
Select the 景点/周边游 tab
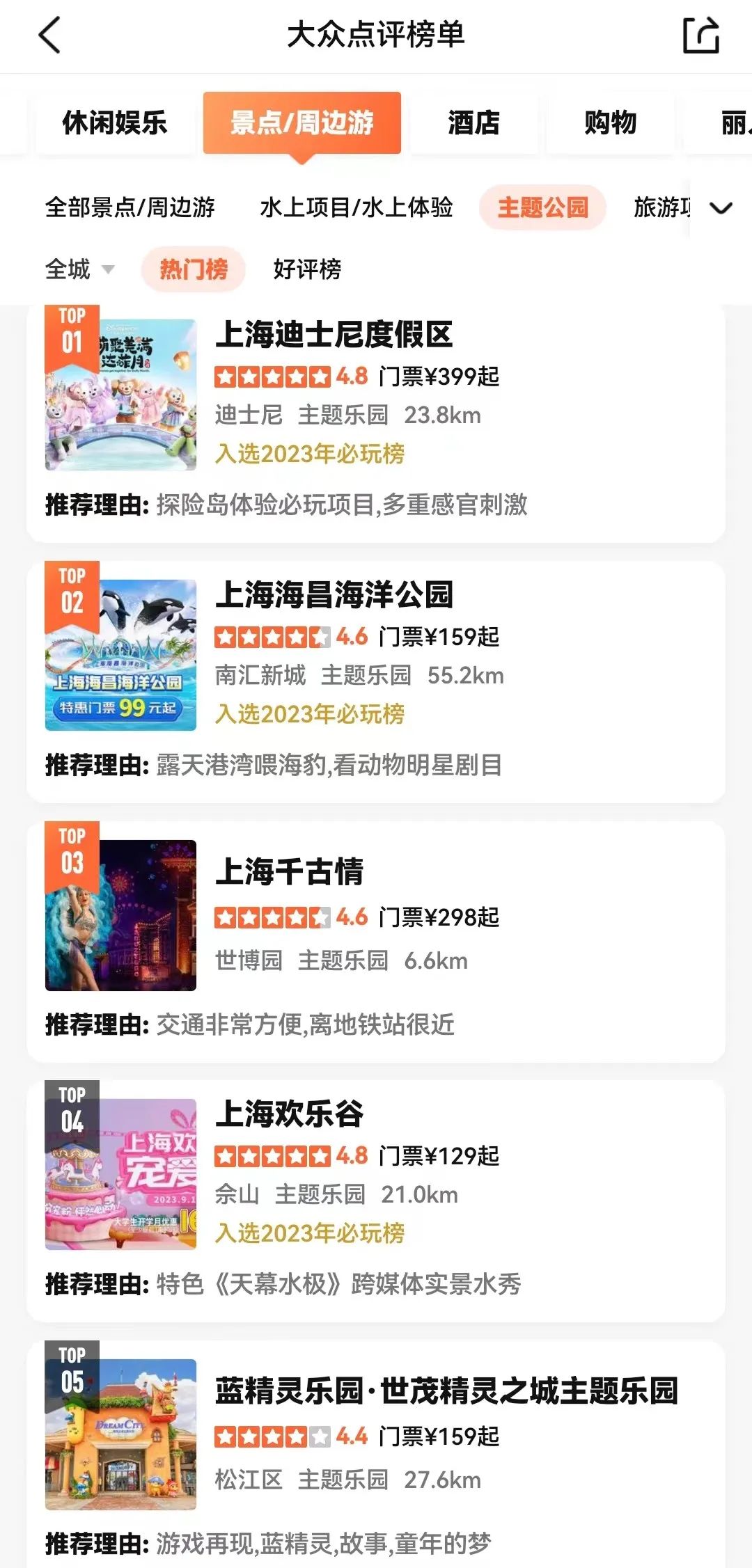[301, 122]
